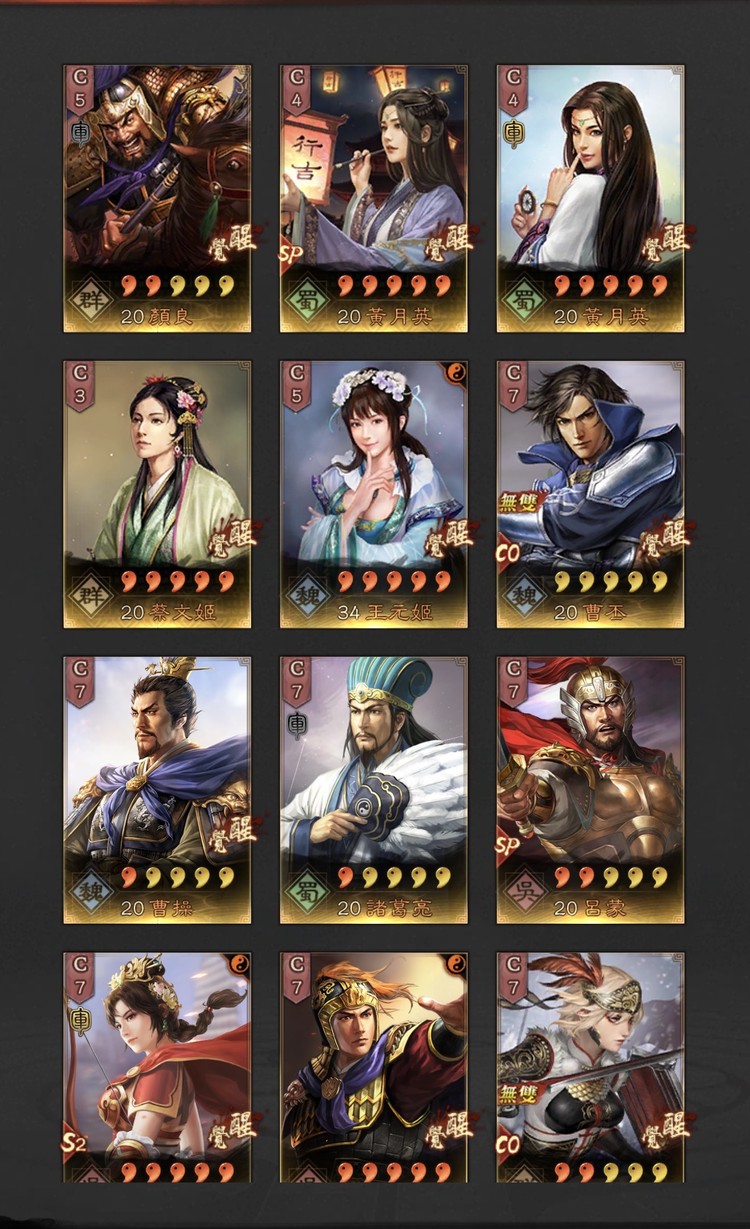Choose the 諸葛亮 card
The width and height of the screenshot is (750, 1229).
pos(373,790)
